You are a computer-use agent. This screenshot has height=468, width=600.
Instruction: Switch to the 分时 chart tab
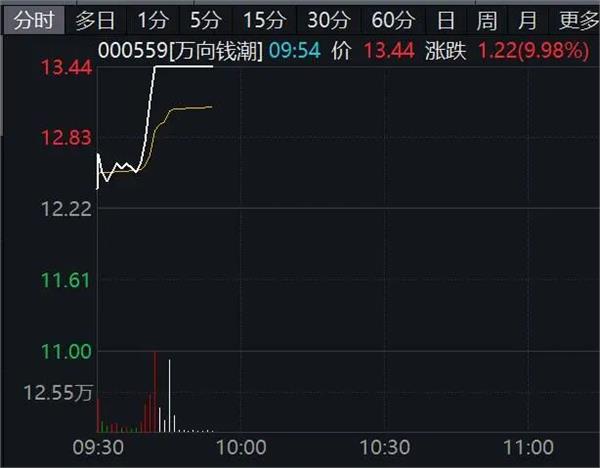click(x=34, y=19)
